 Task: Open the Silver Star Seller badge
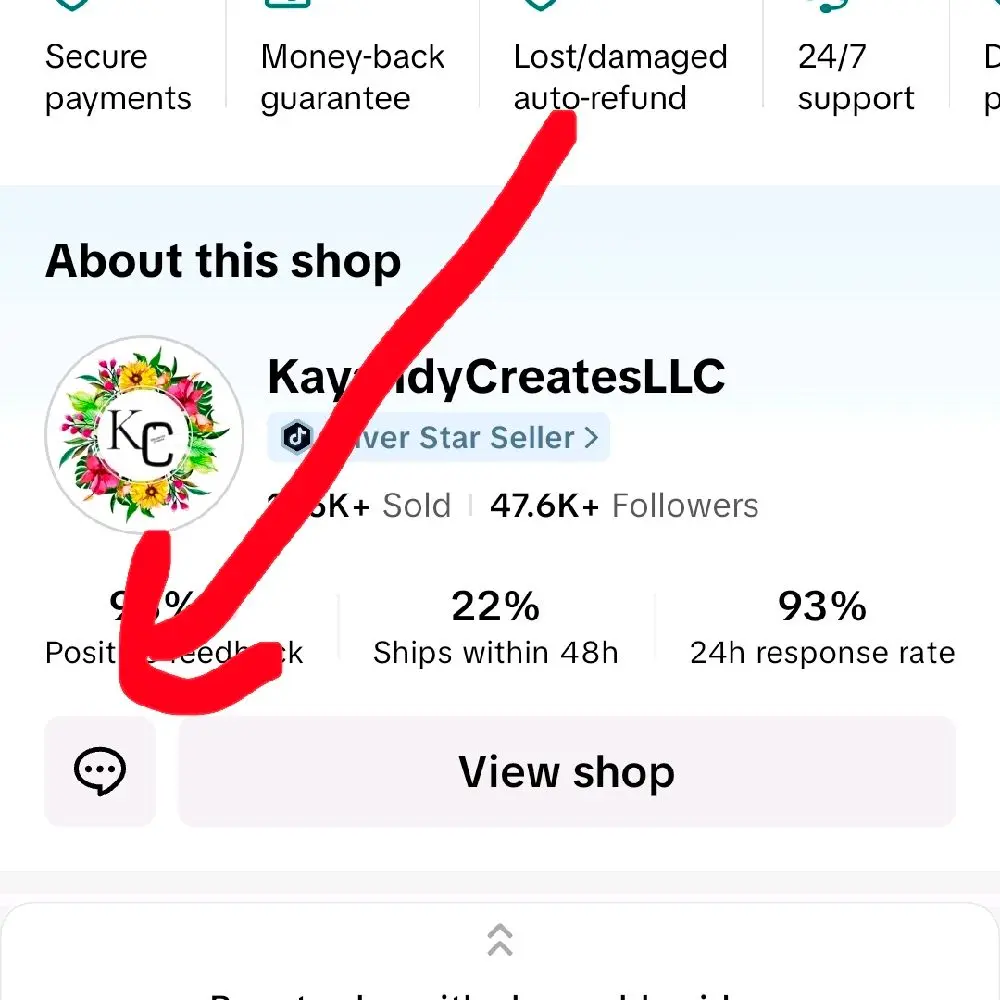439,438
